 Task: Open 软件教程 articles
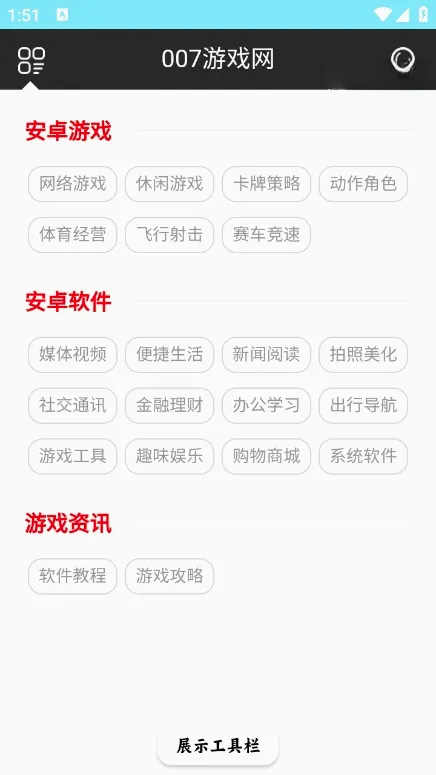73,576
